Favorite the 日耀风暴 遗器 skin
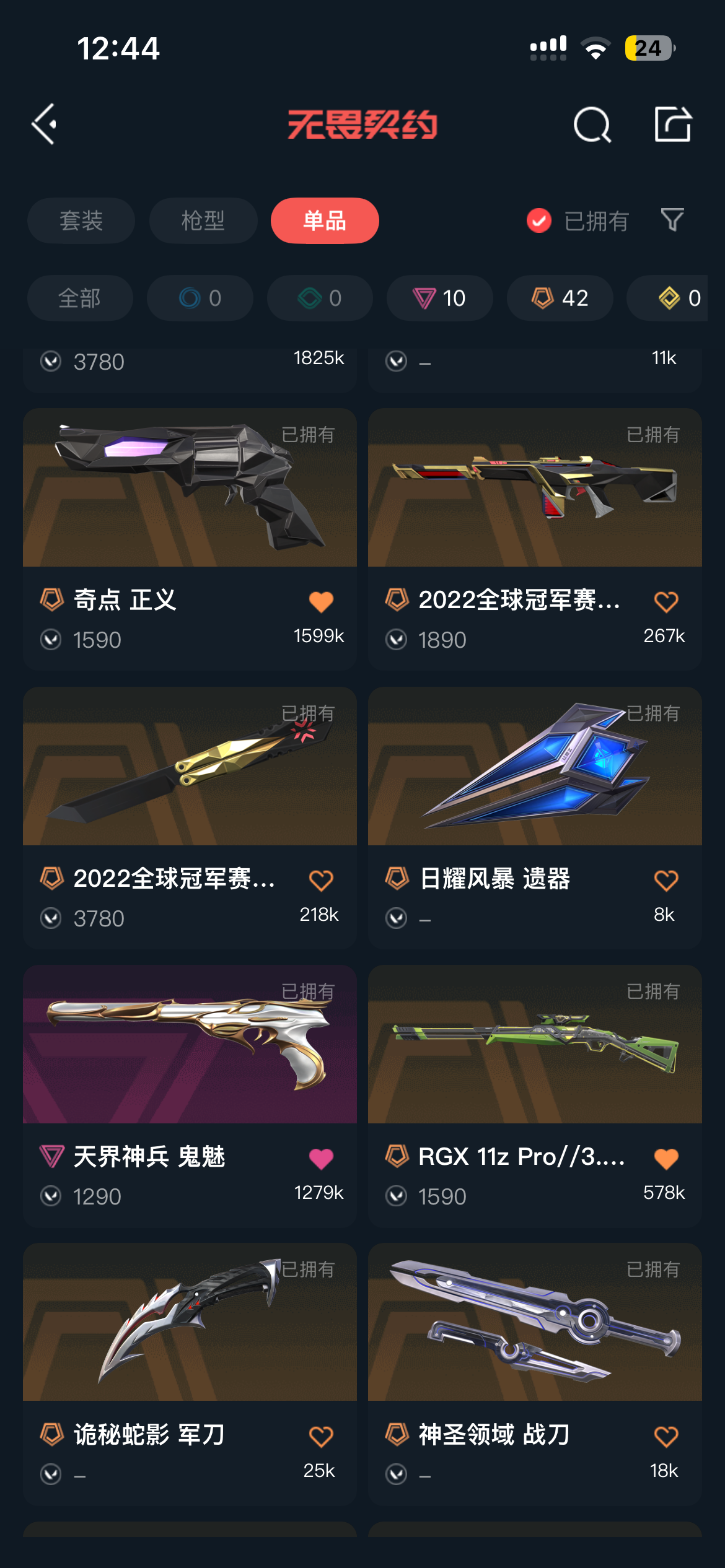 coord(666,880)
